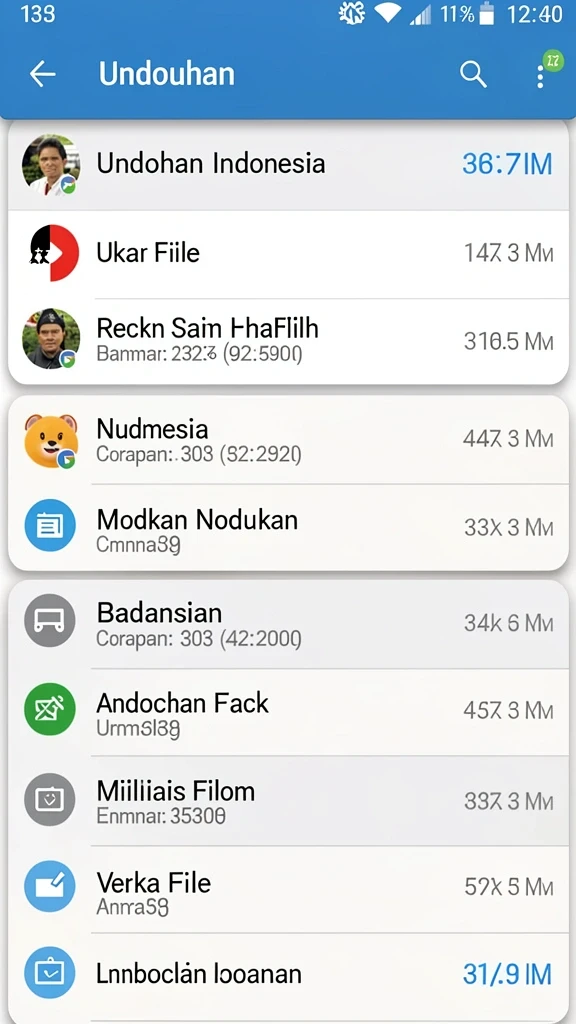
Task: Open the Verka File entry
Action: pyautogui.click(x=288, y=889)
